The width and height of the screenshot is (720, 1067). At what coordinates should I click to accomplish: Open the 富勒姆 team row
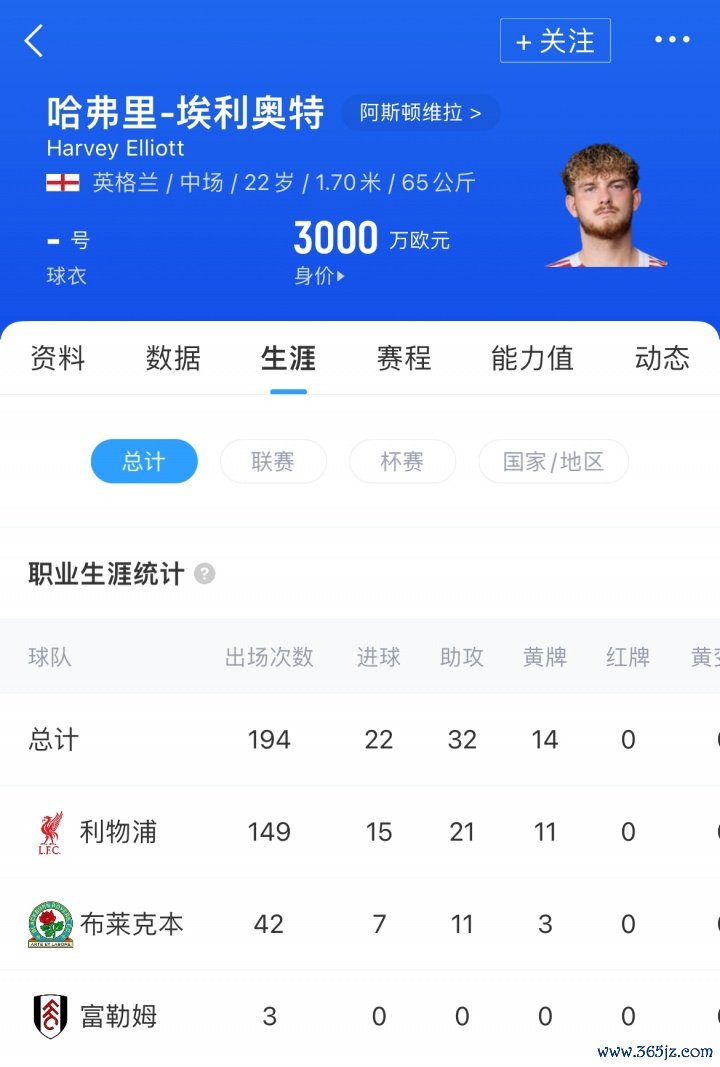pos(118,1016)
